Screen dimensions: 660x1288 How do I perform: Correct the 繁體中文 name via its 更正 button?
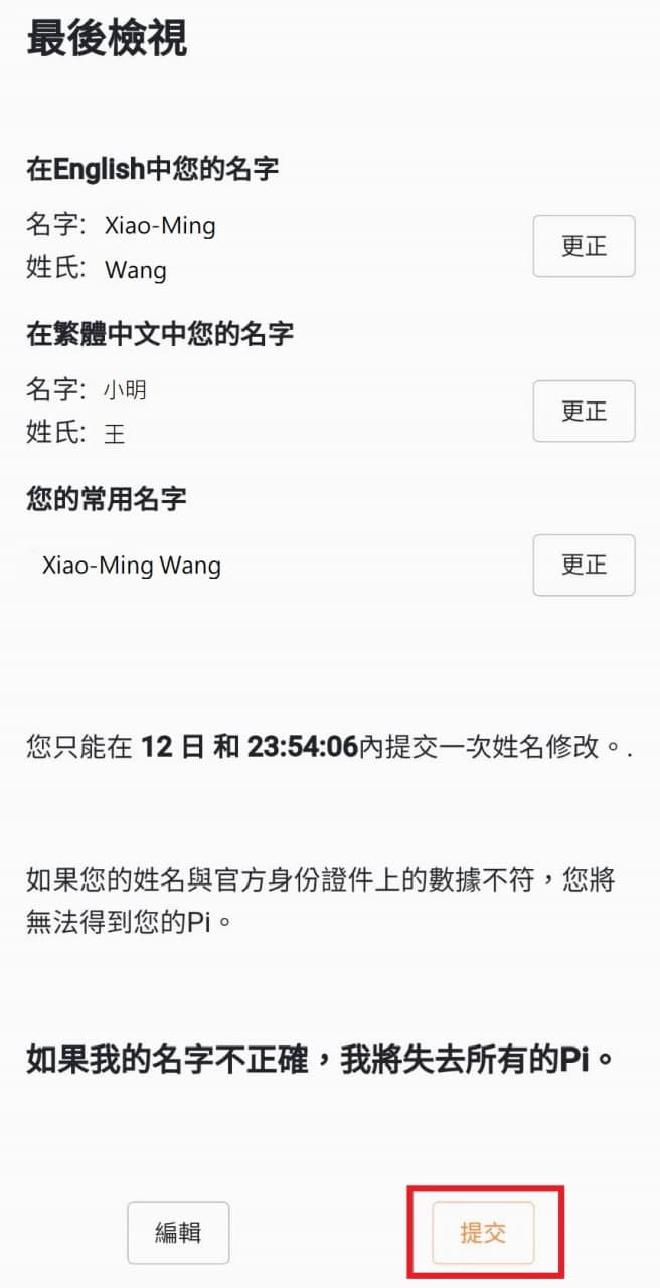pos(584,411)
